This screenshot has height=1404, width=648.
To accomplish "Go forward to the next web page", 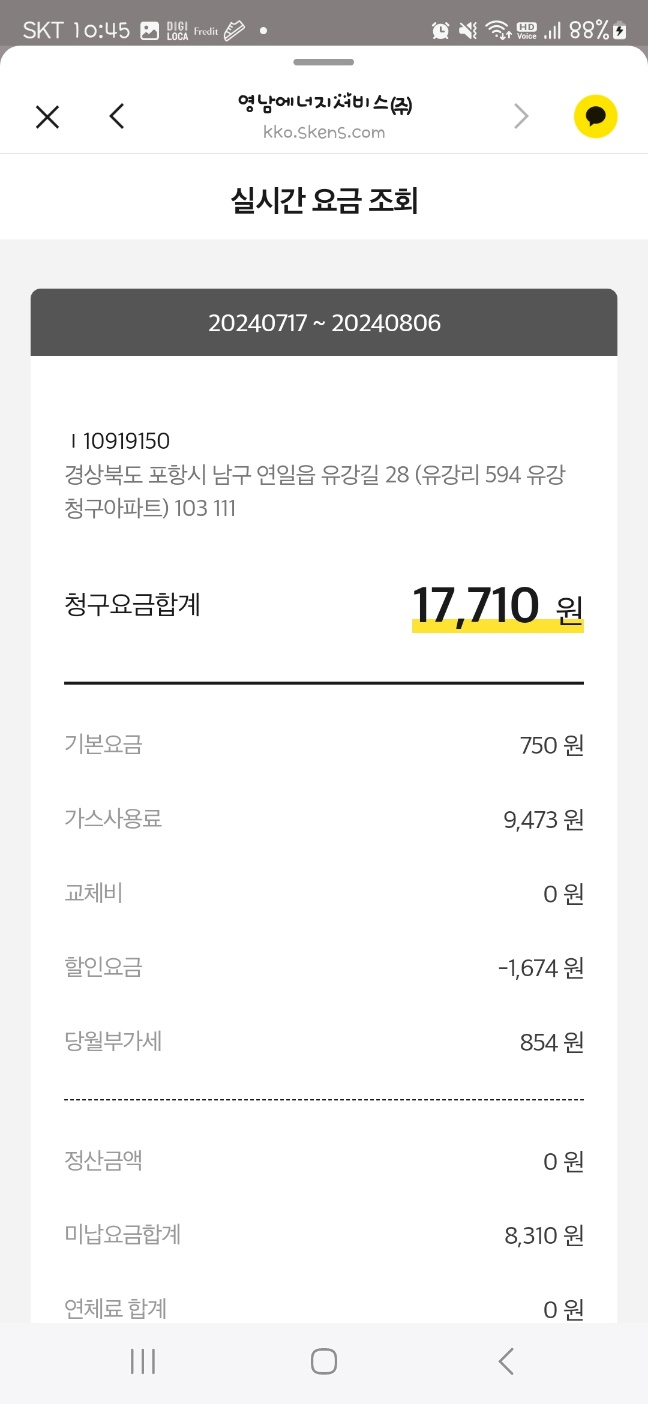I will point(521,117).
